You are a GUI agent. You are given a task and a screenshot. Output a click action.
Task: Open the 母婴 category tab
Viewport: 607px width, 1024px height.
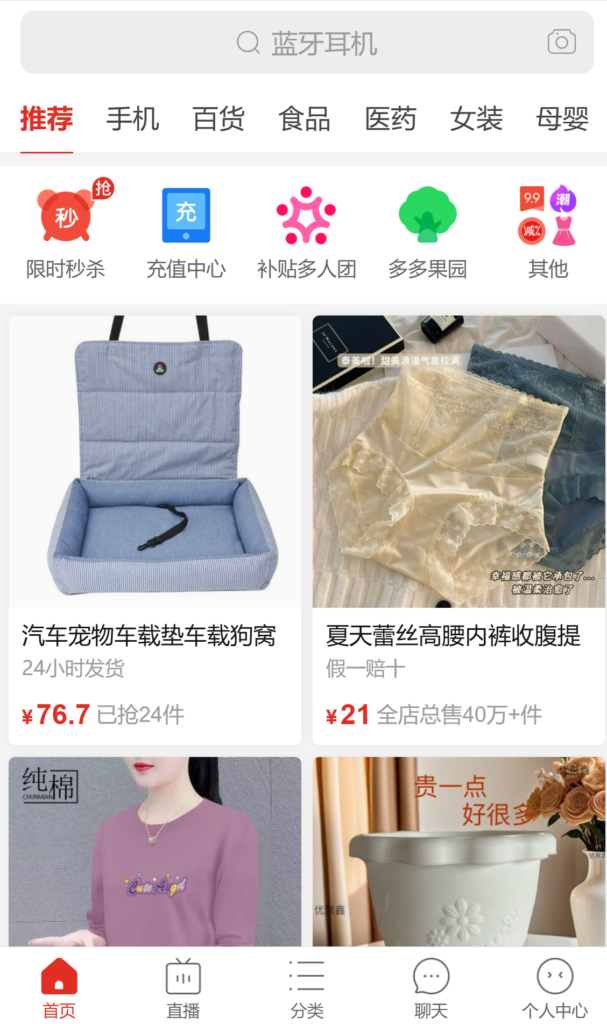562,119
